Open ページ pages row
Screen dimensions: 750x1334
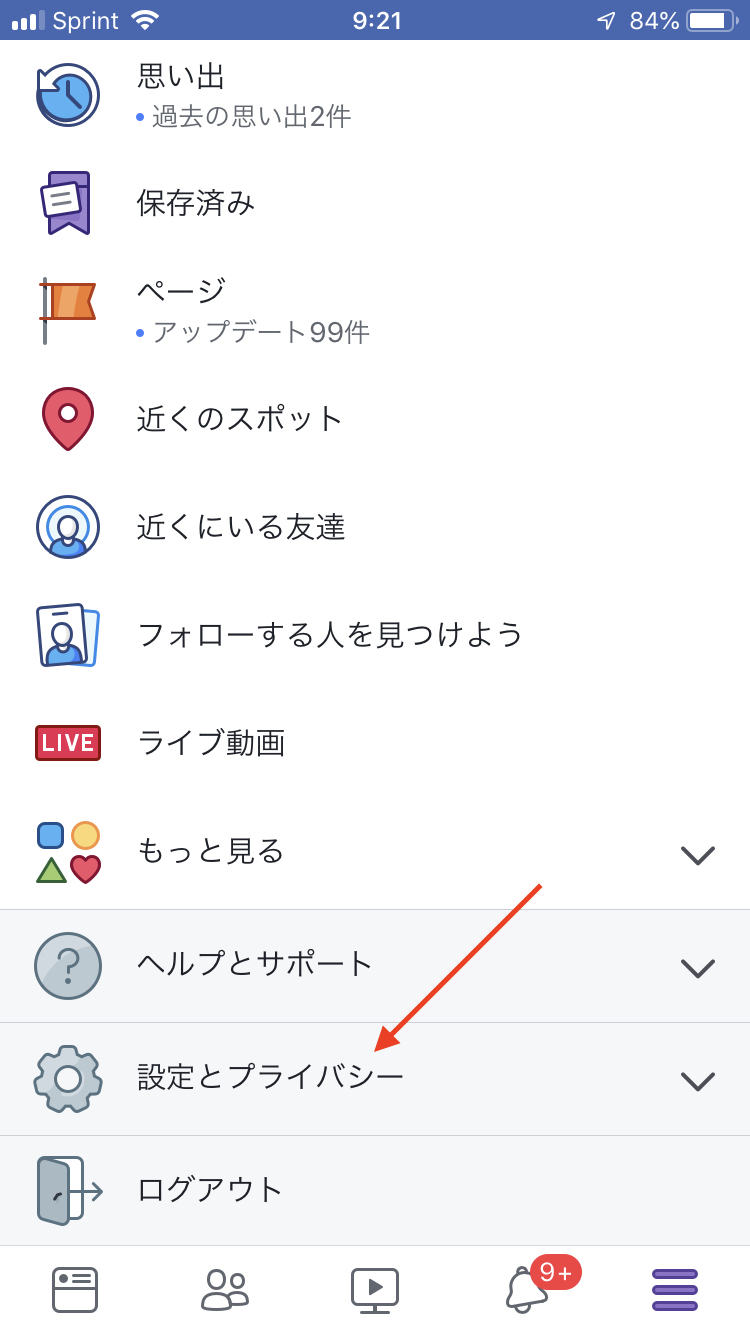pyautogui.click(x=375, y=311)
